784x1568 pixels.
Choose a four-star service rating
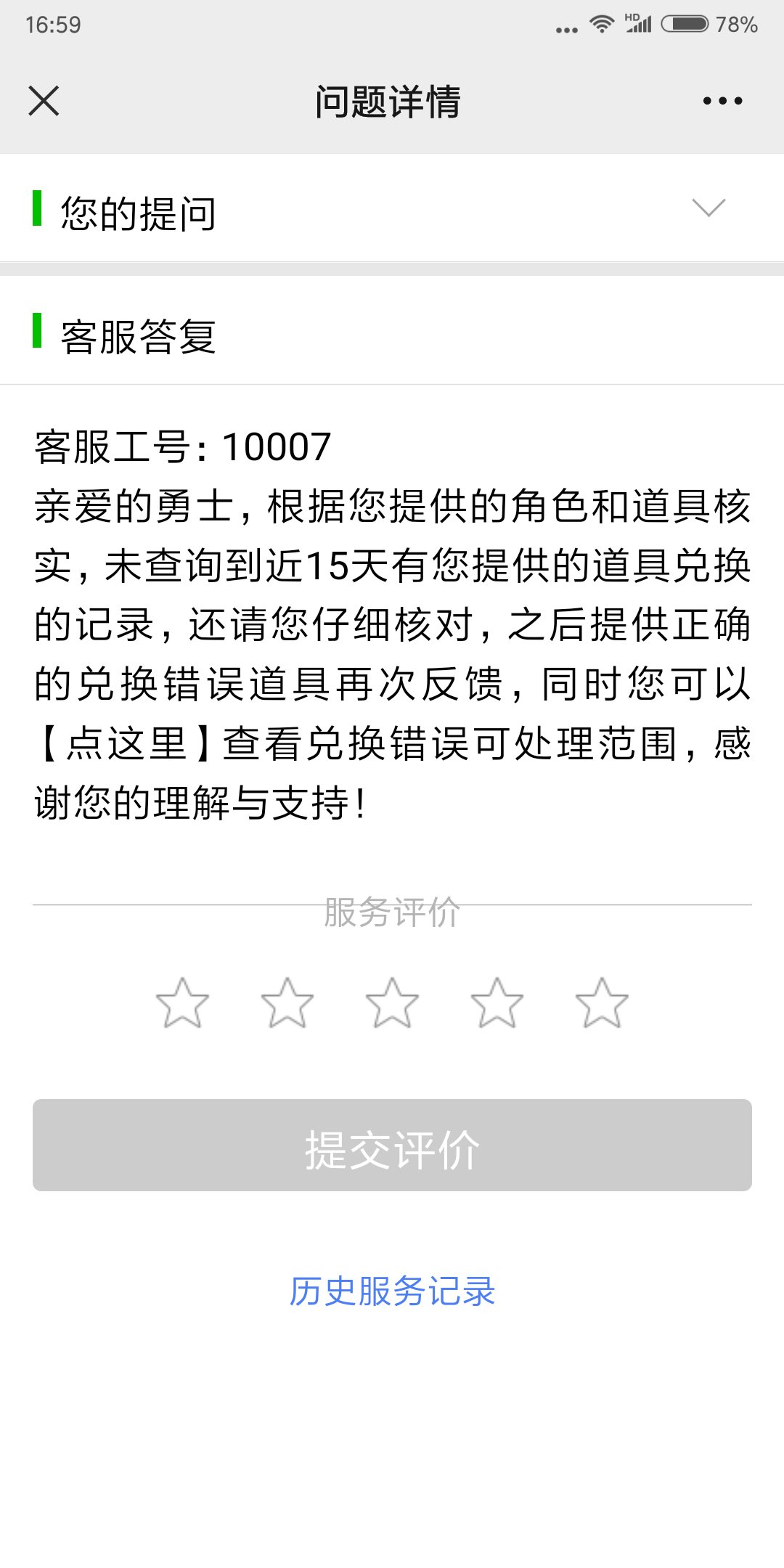497,1003
